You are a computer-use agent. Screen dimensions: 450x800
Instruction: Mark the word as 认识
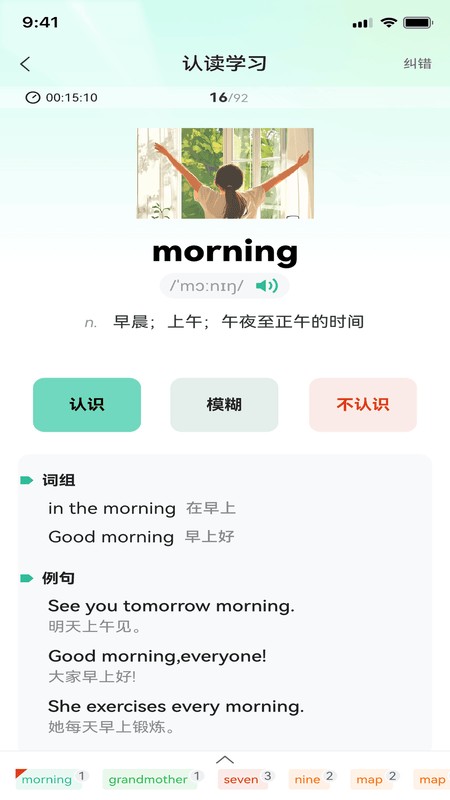coord(87,405)
